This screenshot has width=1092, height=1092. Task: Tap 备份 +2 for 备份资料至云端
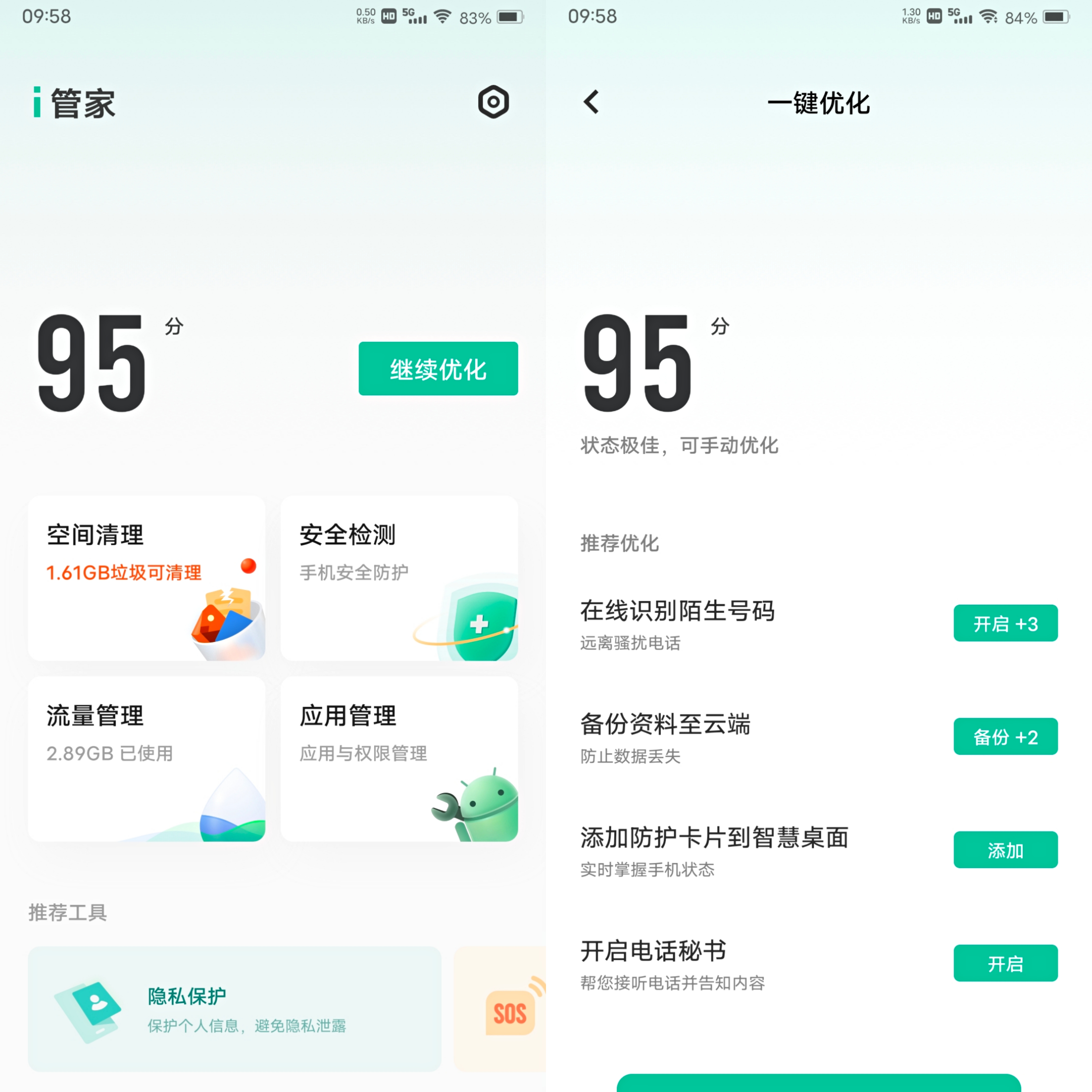(x=1005, y=736)
